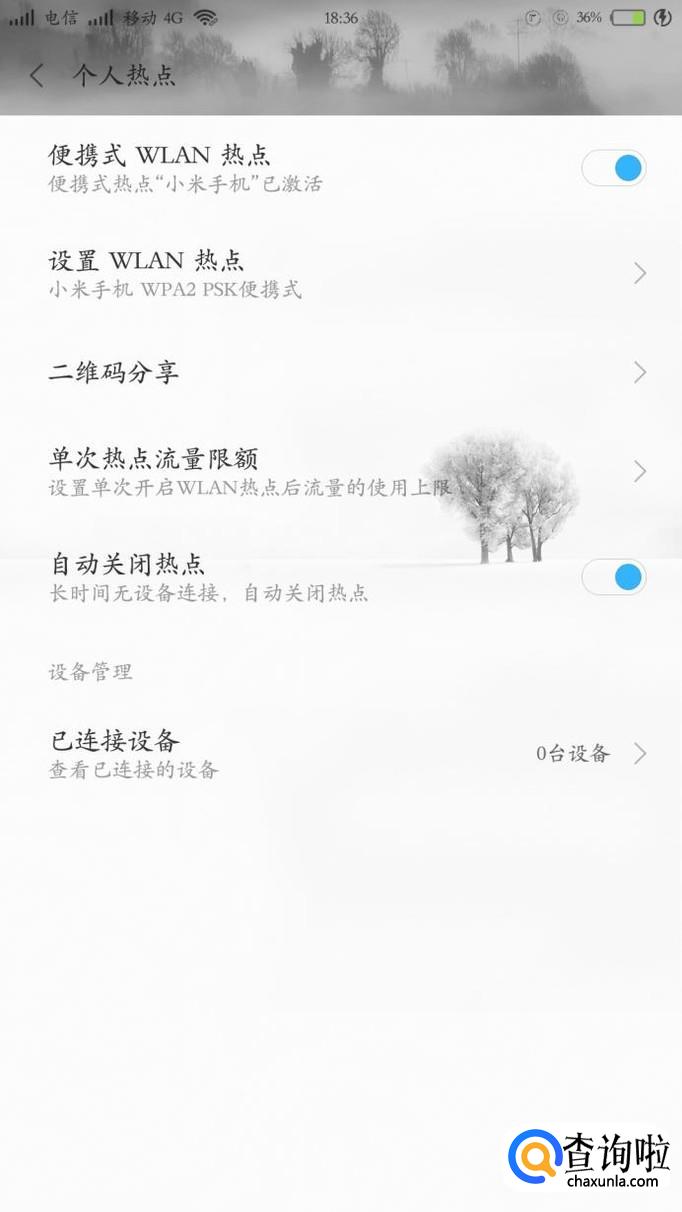Open 二维码分享 option

[x=340, y=373]
